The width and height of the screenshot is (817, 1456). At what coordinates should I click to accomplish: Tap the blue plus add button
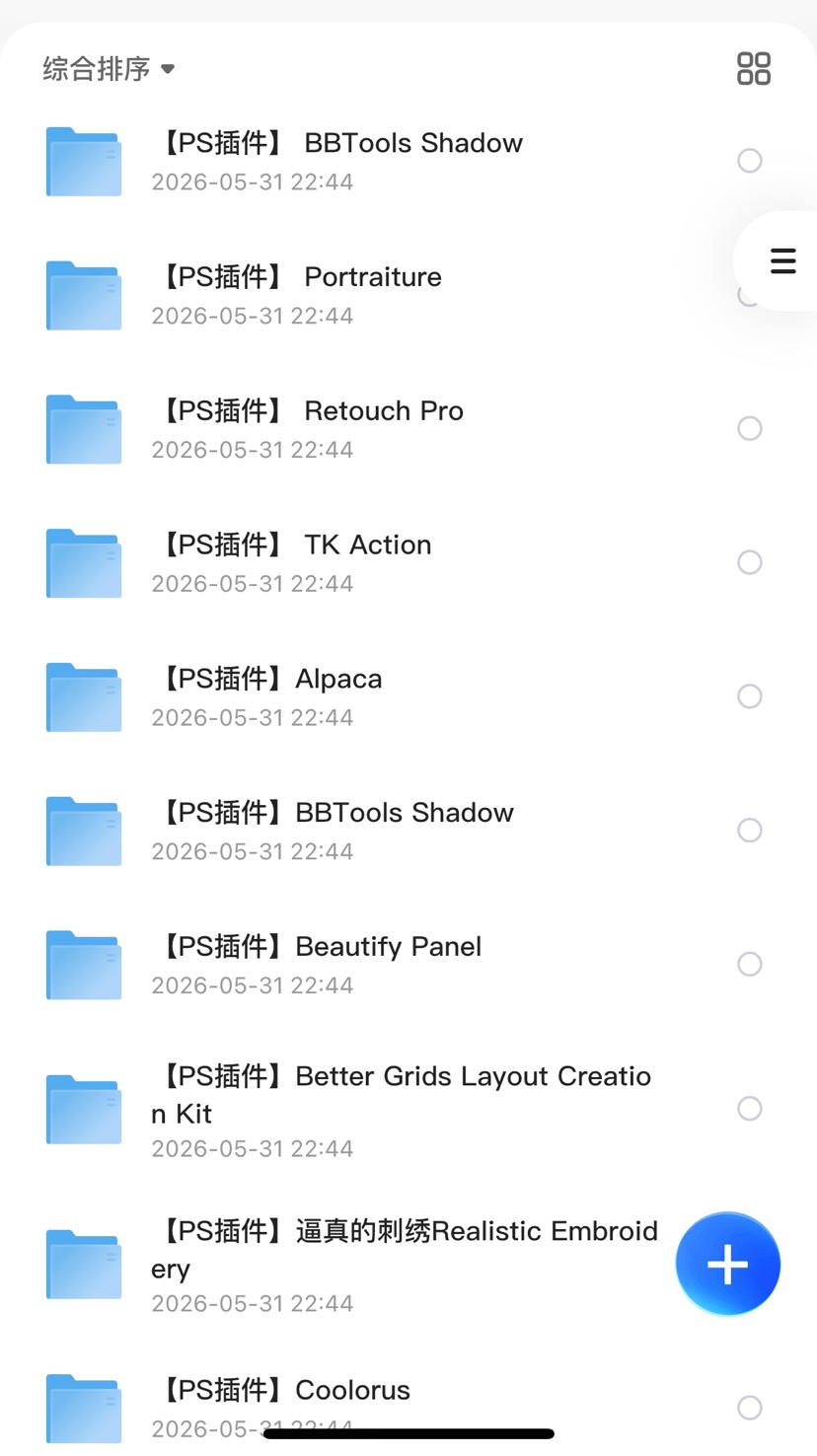[x=728, y=1264]
